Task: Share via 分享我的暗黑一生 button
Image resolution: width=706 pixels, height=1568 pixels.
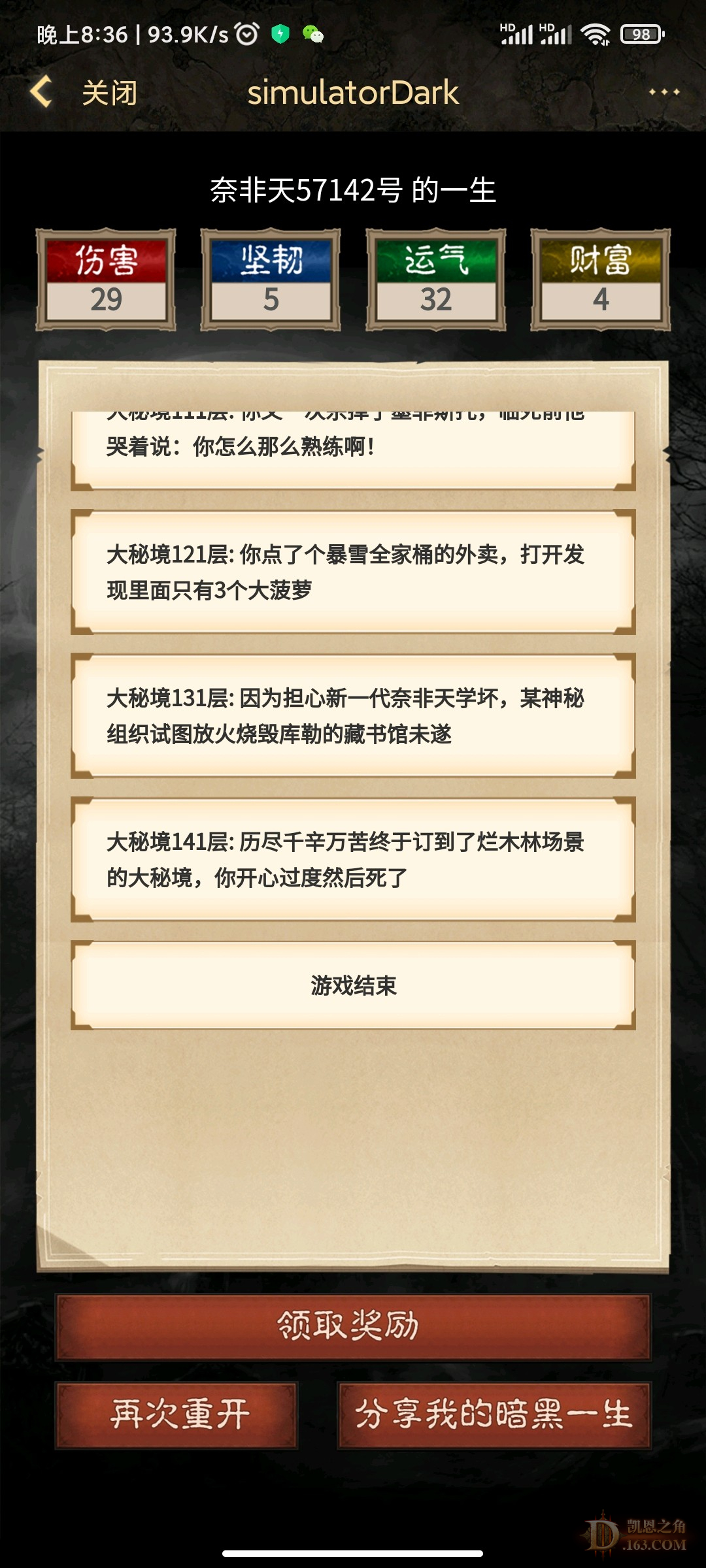Action: click(494, 1414)
